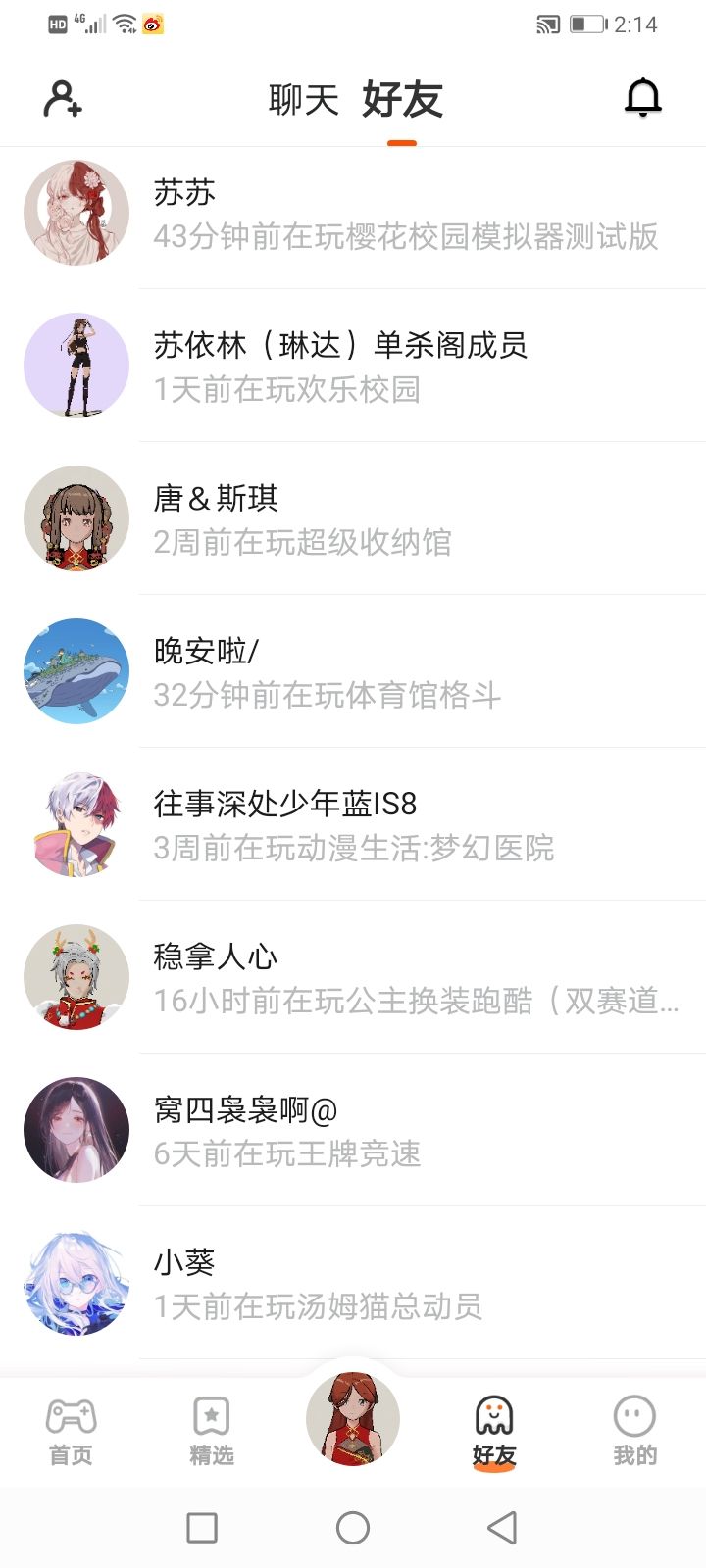The height and width of the screenshot is (1568, 706).
Task: View friend 往事深处少年蓝IS8
Action: pyautogui.click(x=353, y=825)
